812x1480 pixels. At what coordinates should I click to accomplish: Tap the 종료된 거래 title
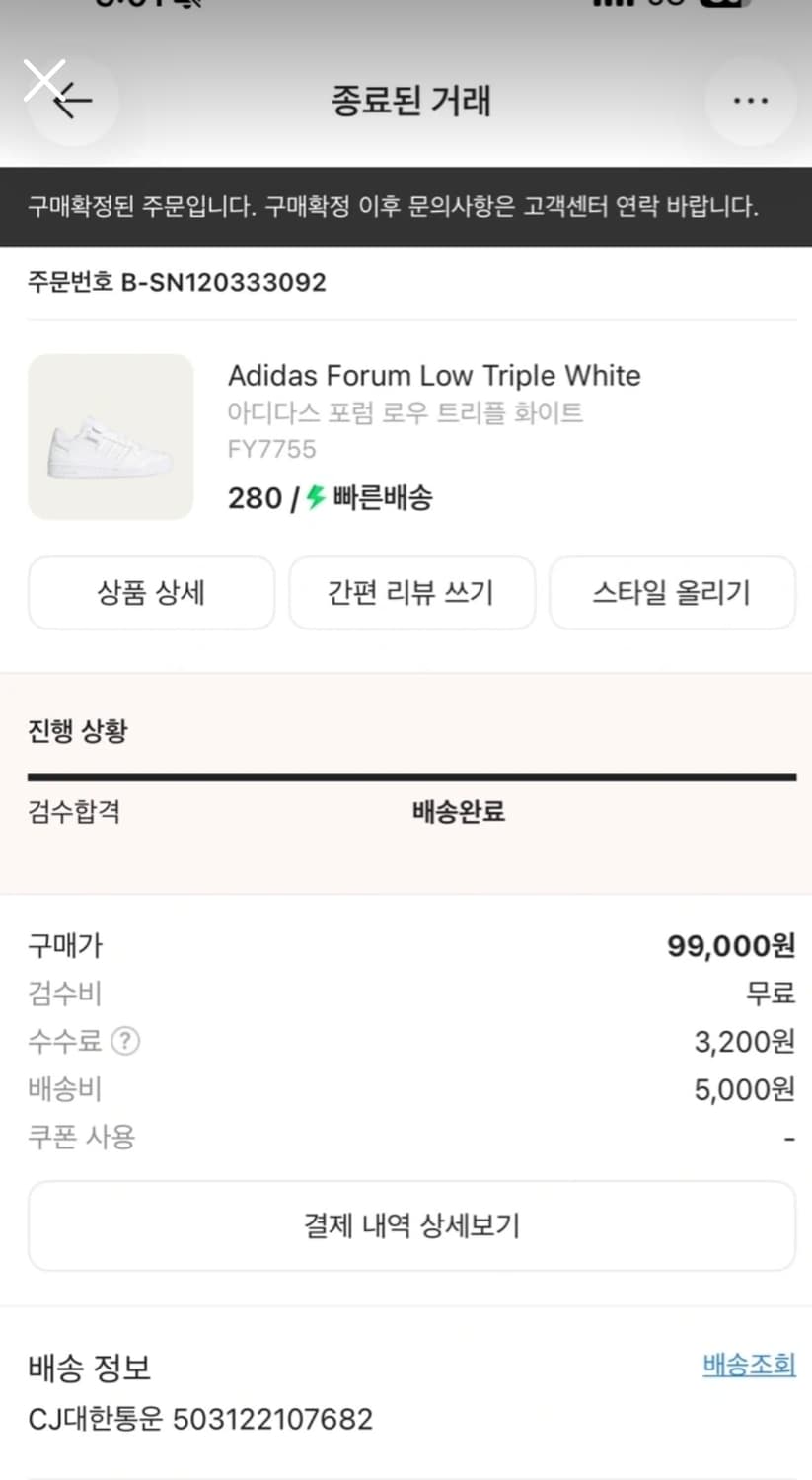(x=411, y=101)
